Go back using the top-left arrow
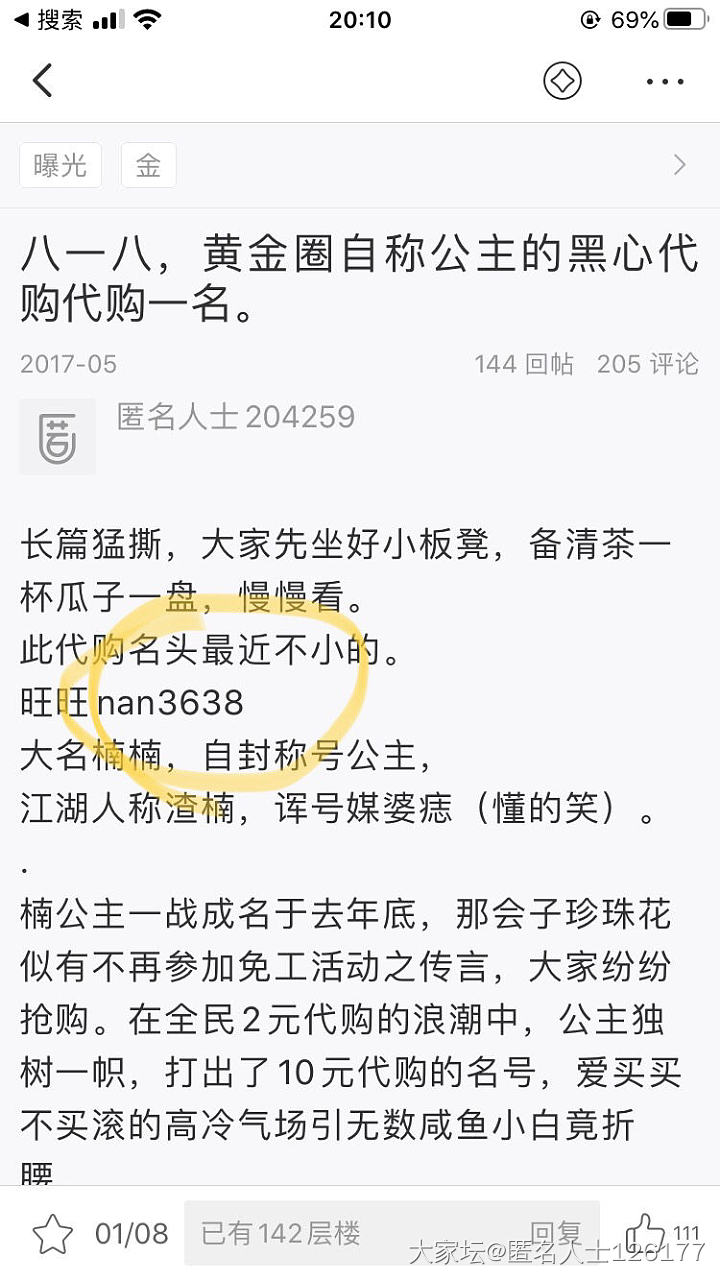This screenshot has width=720, height=1281. pyautogui.click(x=42, y=81)
